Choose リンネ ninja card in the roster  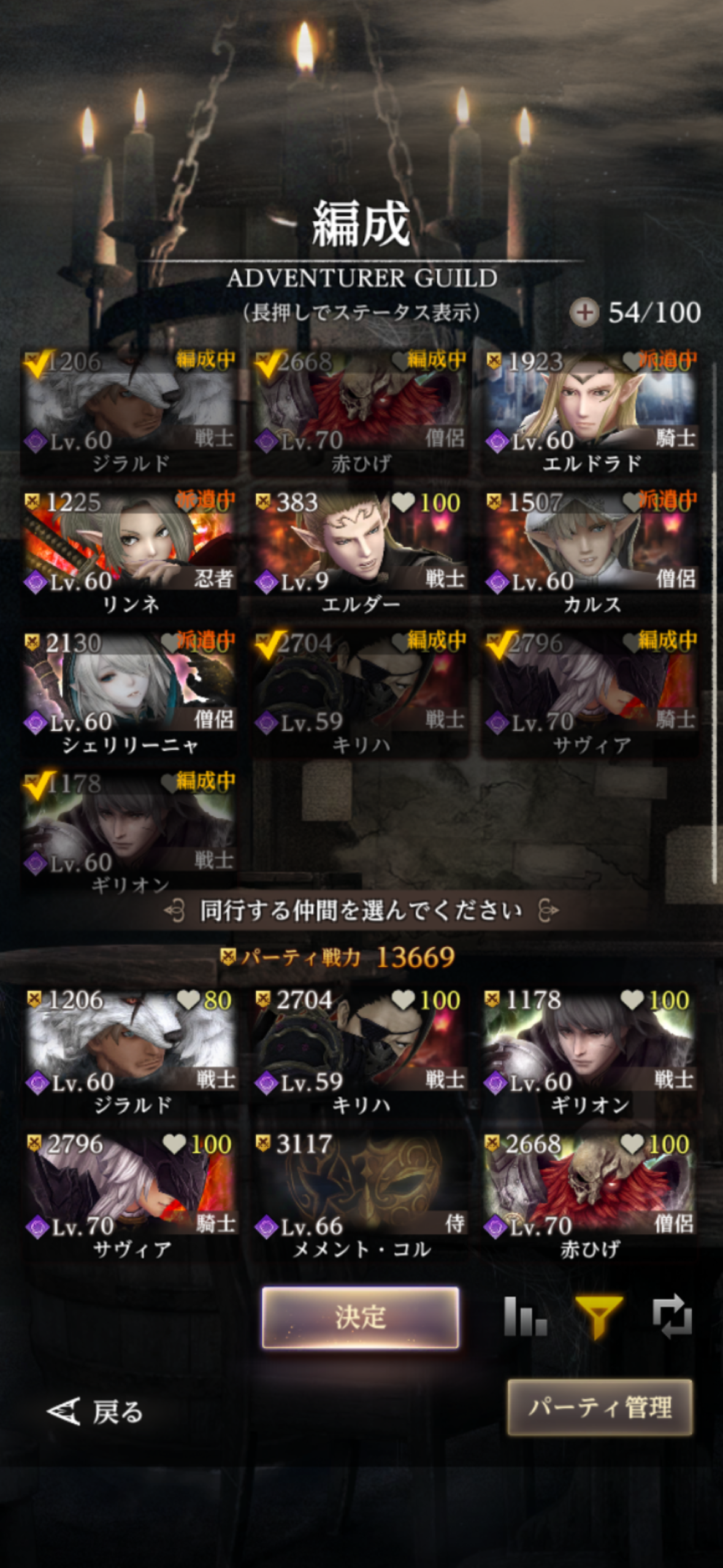130,552
